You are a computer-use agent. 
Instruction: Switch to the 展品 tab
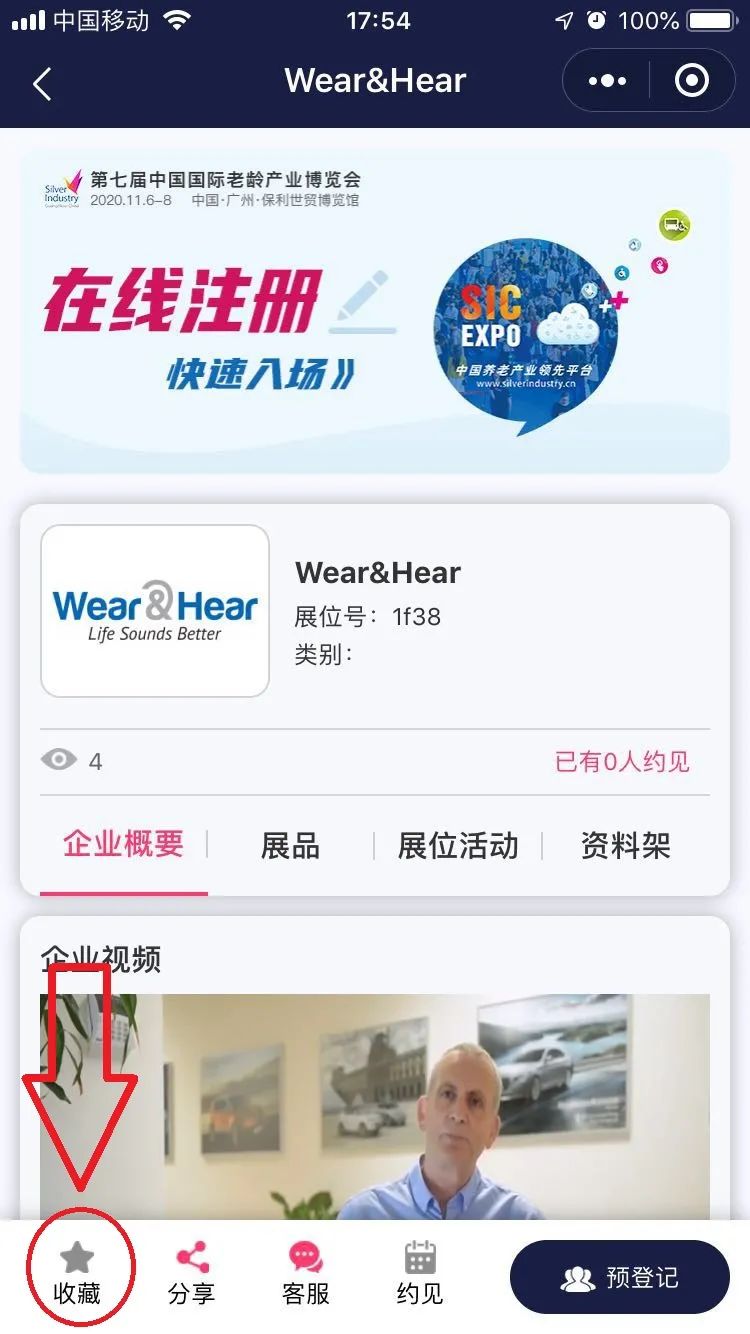point(290,846)
